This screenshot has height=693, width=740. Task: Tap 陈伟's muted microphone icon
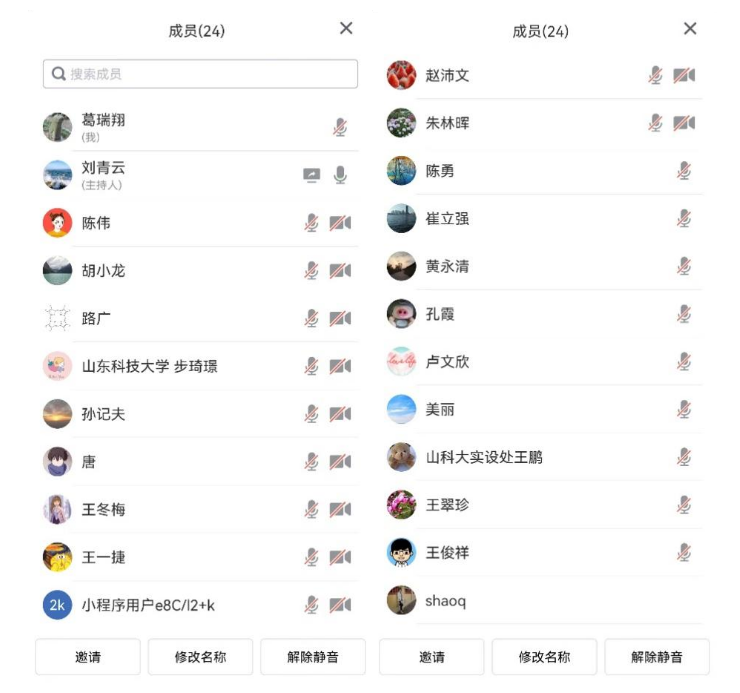click(x=312, y=223)
